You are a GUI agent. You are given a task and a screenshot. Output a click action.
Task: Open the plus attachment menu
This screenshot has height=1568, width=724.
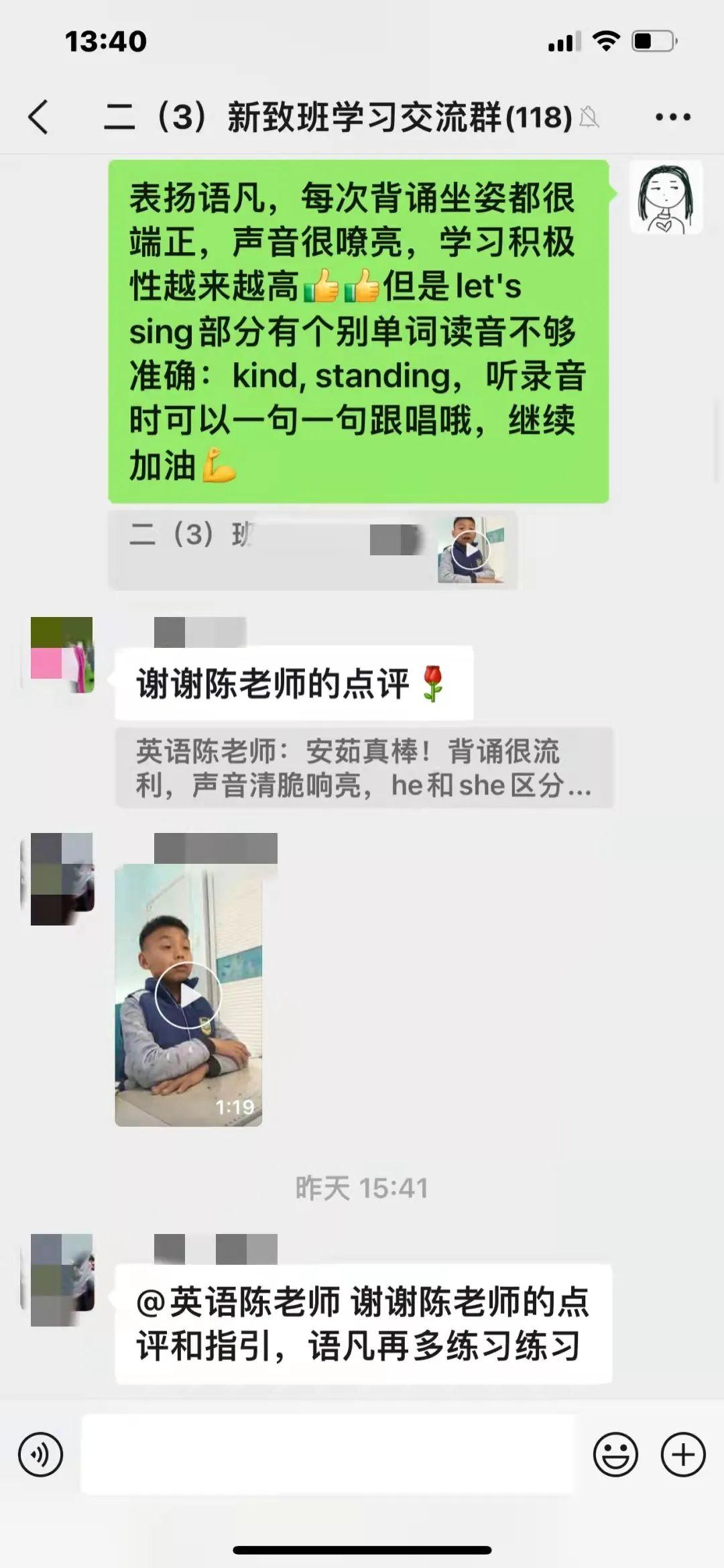[682, 1455]
